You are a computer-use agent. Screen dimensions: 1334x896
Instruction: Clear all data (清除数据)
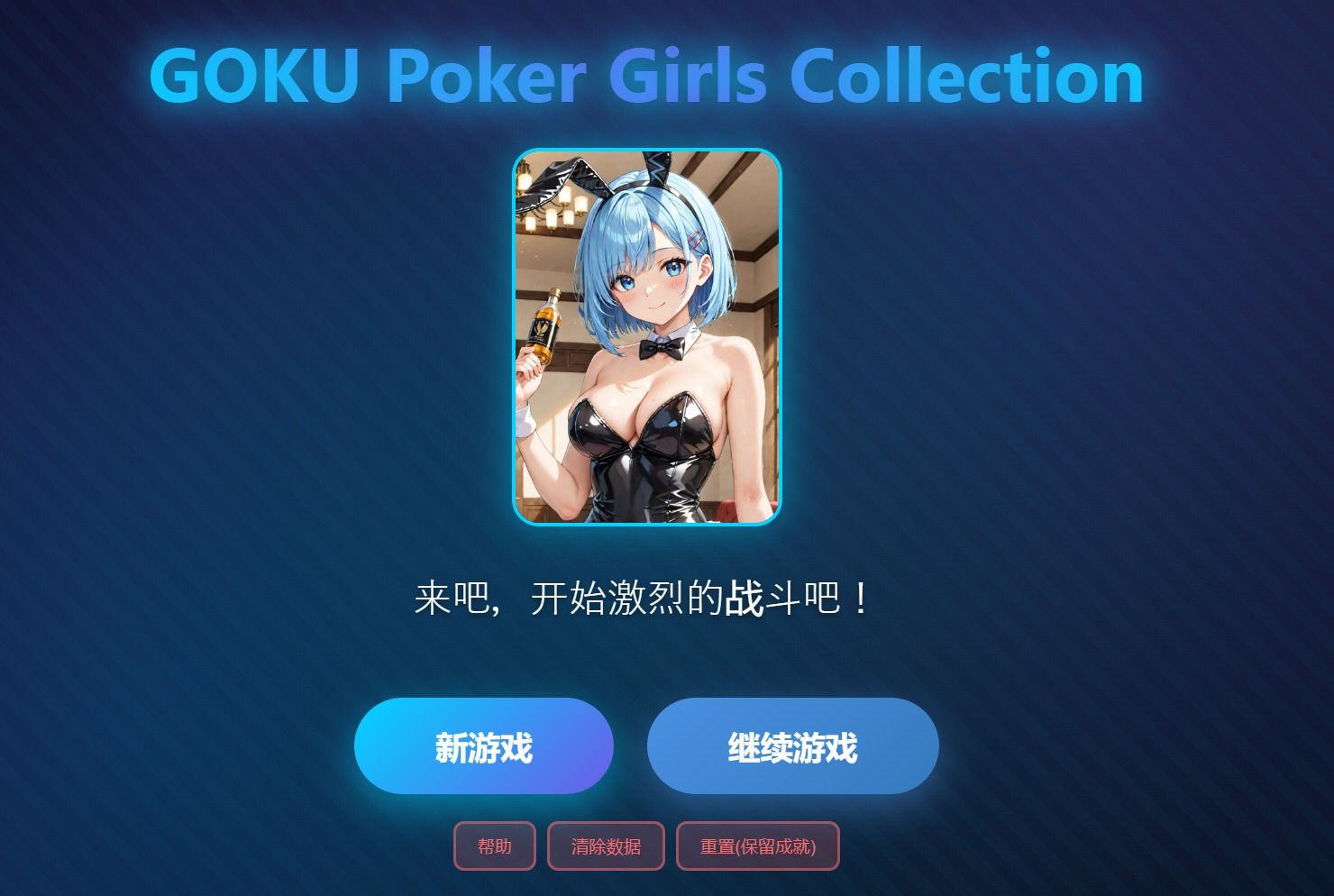tap(606, 846)
